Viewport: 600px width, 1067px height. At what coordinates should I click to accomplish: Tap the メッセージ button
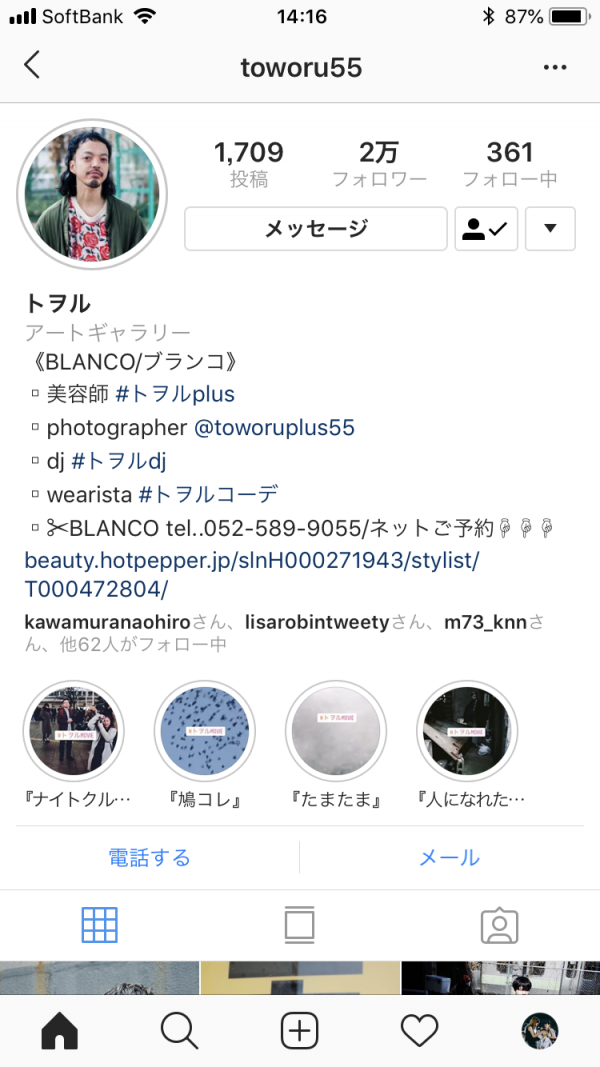tap(315, 229)
